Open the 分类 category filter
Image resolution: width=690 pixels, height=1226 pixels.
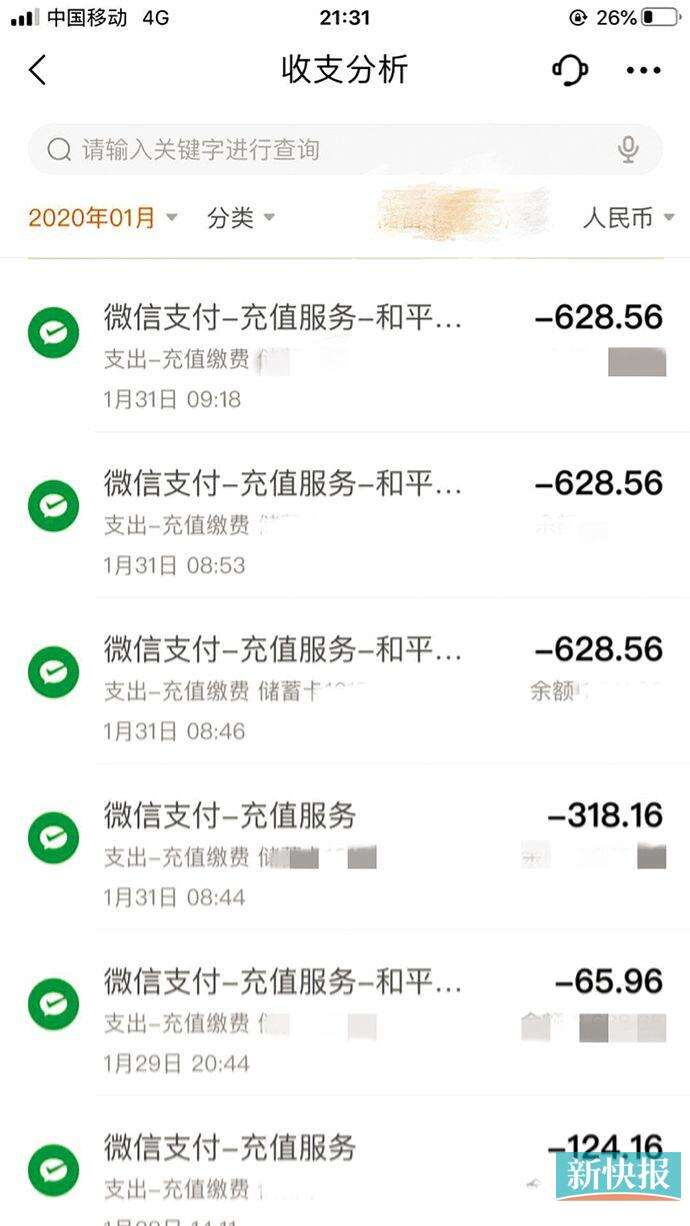click(x=241, y=217)
